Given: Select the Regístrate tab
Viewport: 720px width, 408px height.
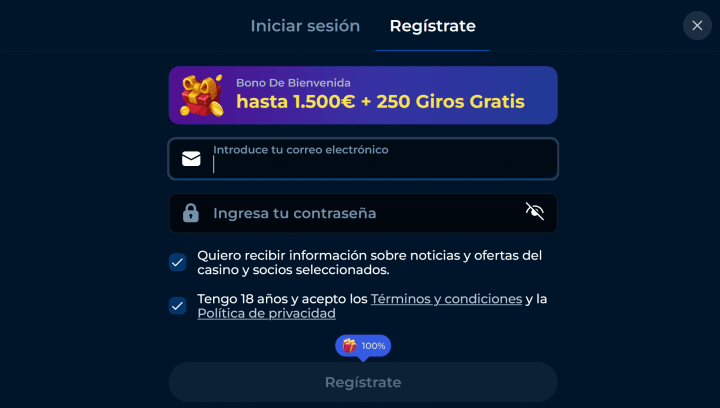Looking at the screenshot, I should click(x=432, y=26).
